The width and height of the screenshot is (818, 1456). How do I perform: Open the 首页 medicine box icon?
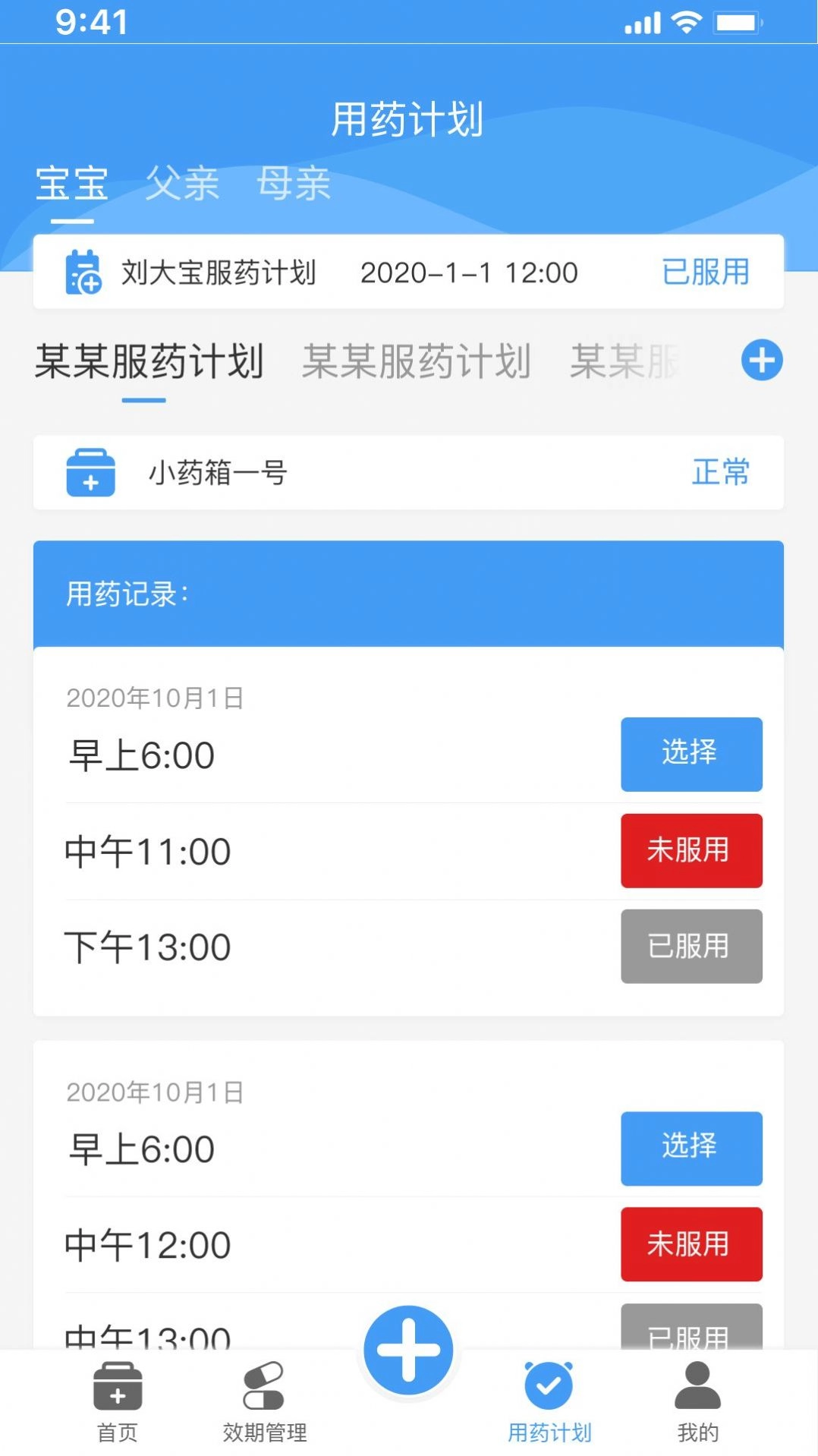pos(118,1386)
